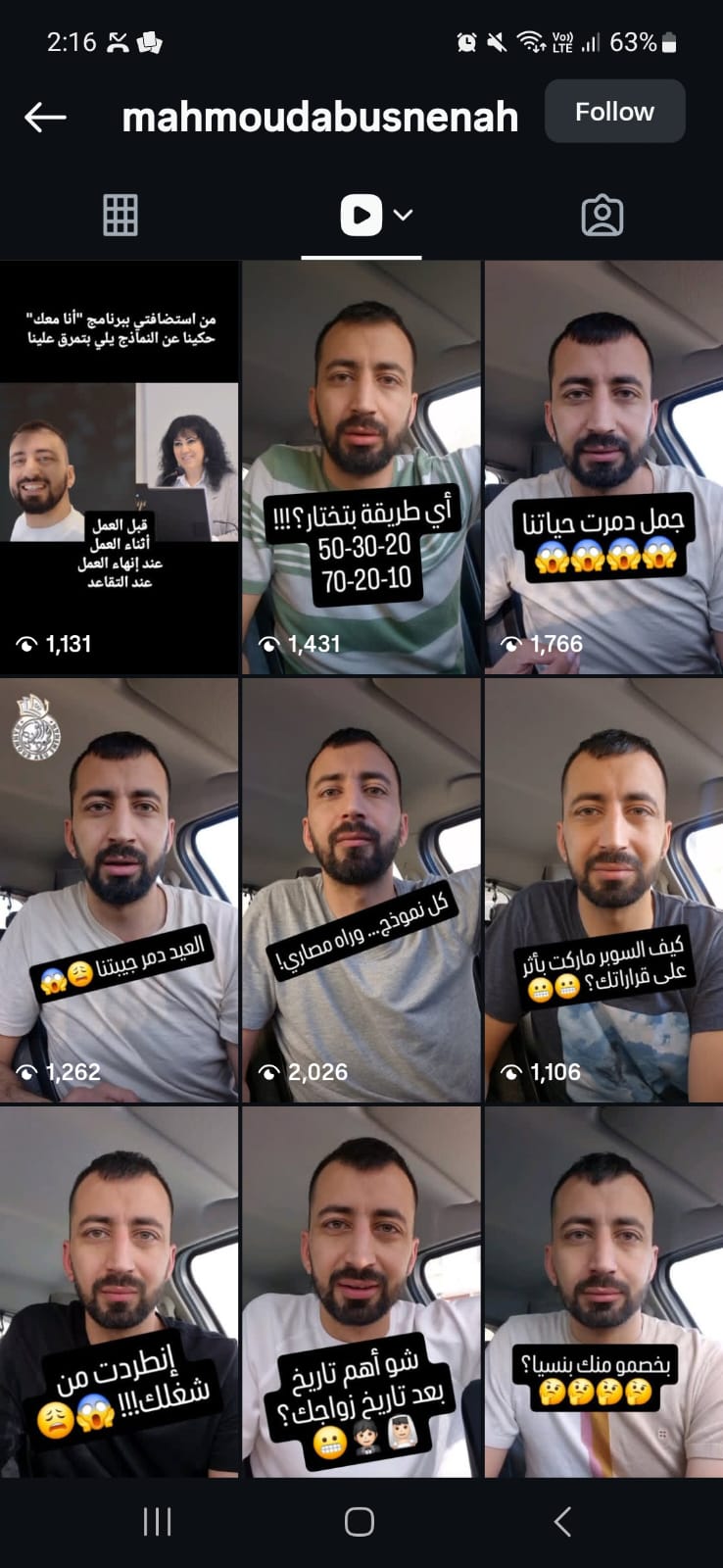This screenshot has width=723, height=1568.
Task: Watch the reel with 2,026 views
Action: 361,890
